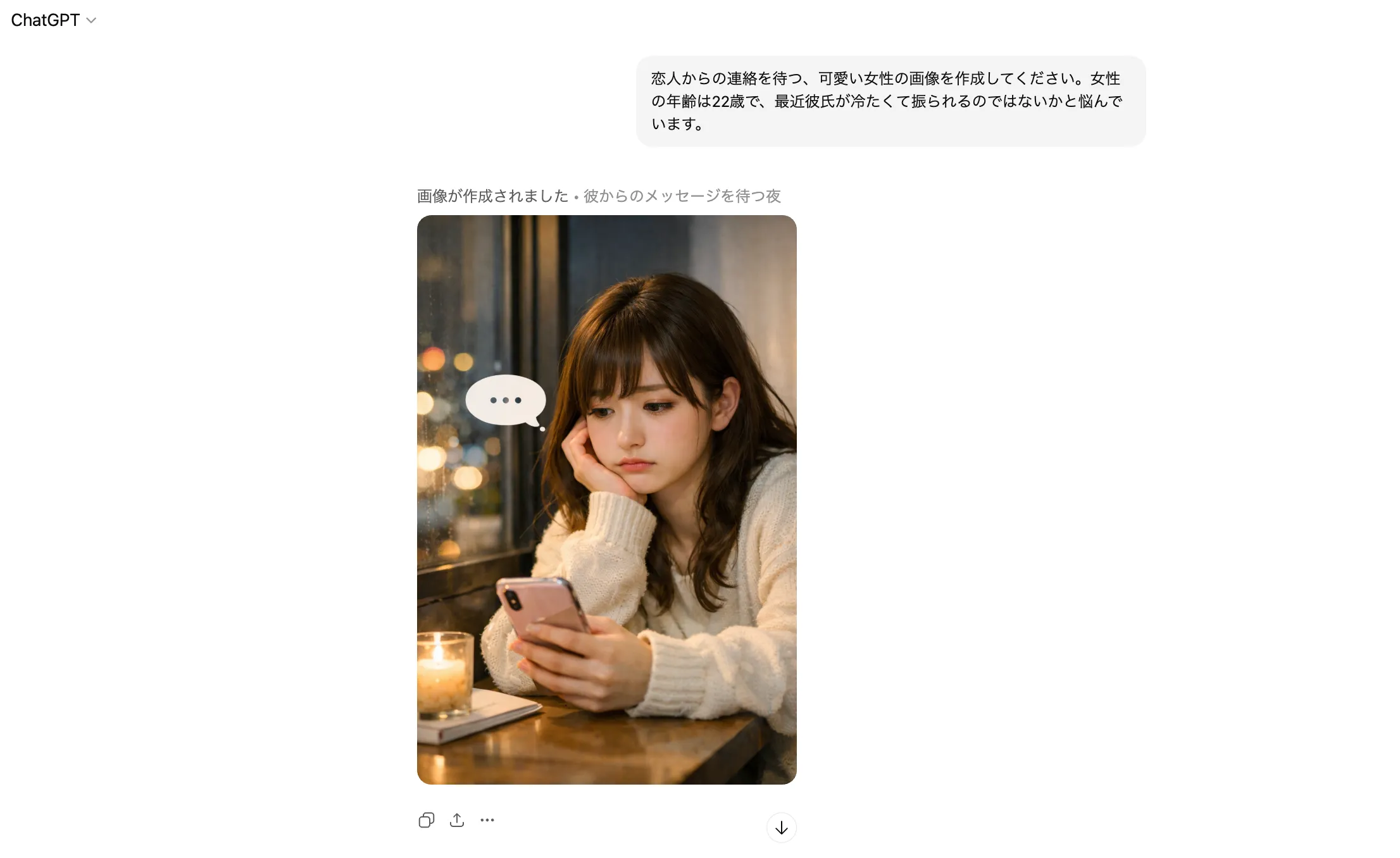Screen dimensions: 1400x858
Task: Open the ChatGPT model selector dropdown
Action: 54,20
